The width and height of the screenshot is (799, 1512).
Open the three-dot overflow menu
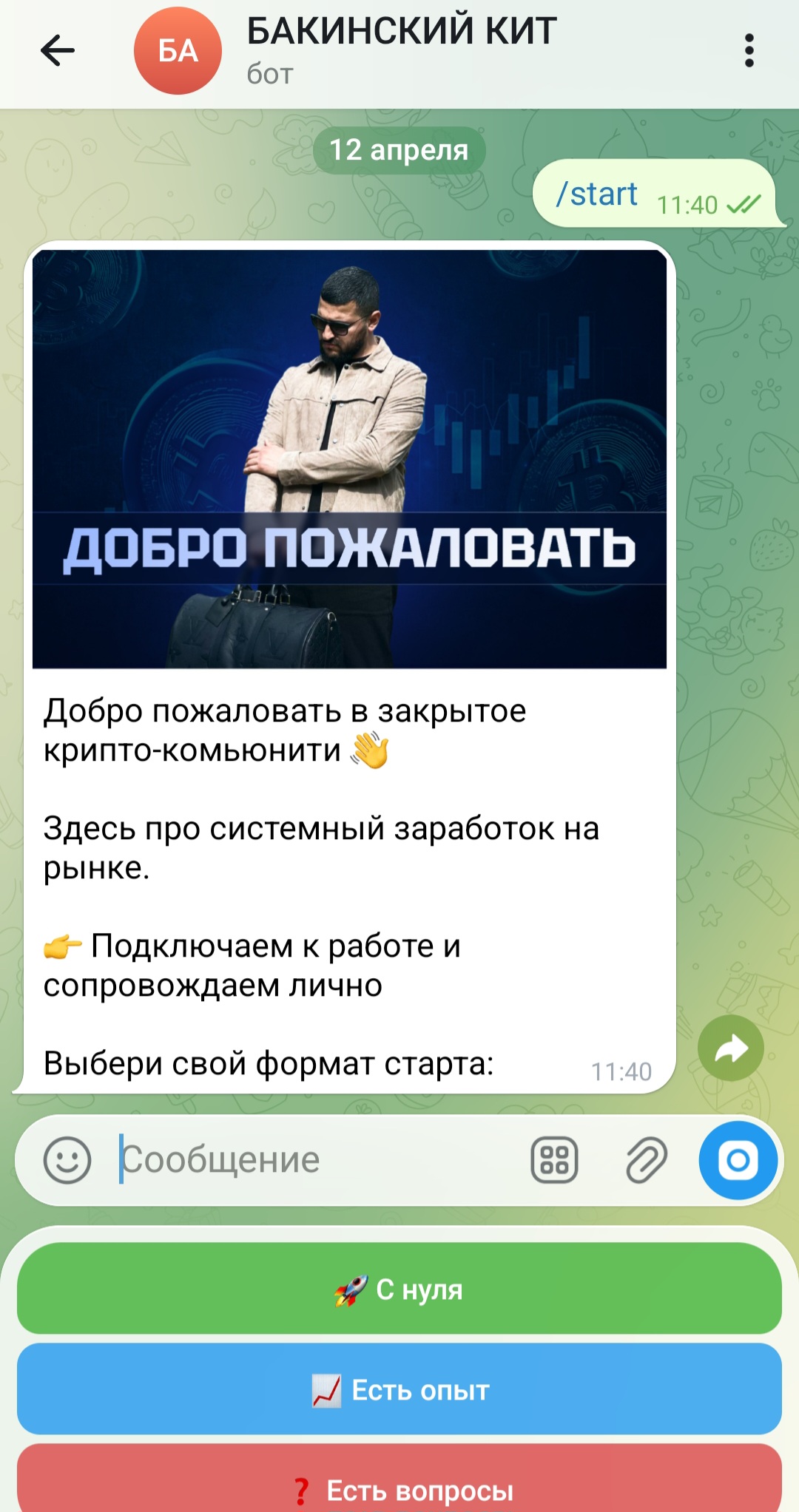[x=749, y=51]
